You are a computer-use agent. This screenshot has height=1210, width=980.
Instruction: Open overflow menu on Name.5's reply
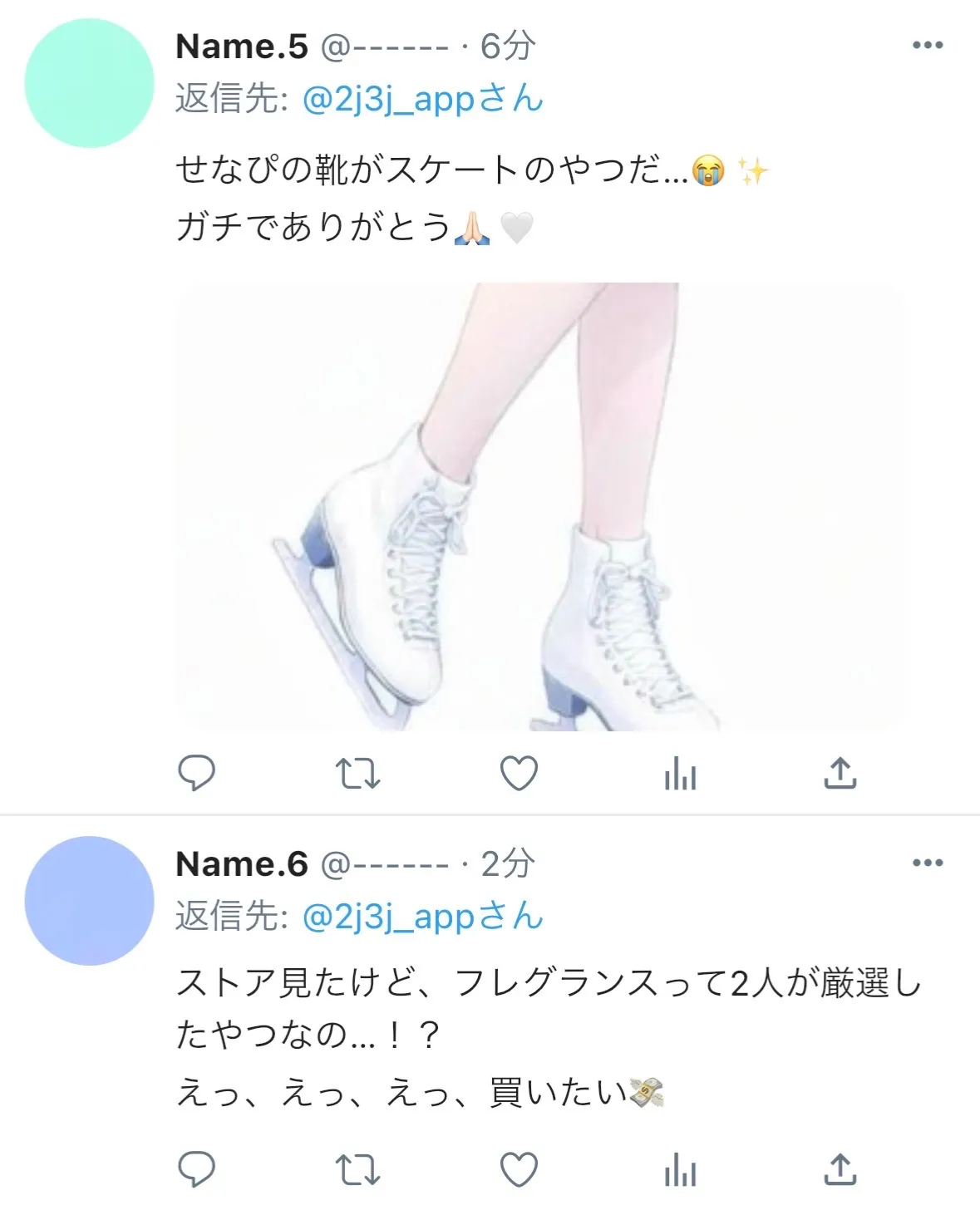click(927, 46)
